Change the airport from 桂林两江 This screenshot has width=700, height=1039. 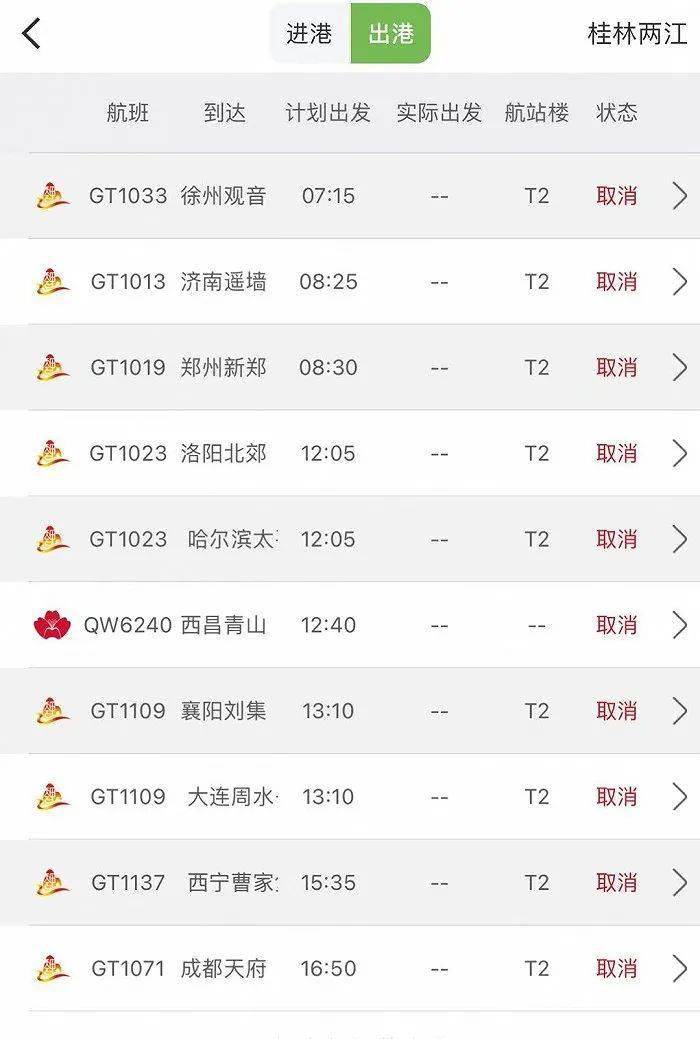coord(637,34)
